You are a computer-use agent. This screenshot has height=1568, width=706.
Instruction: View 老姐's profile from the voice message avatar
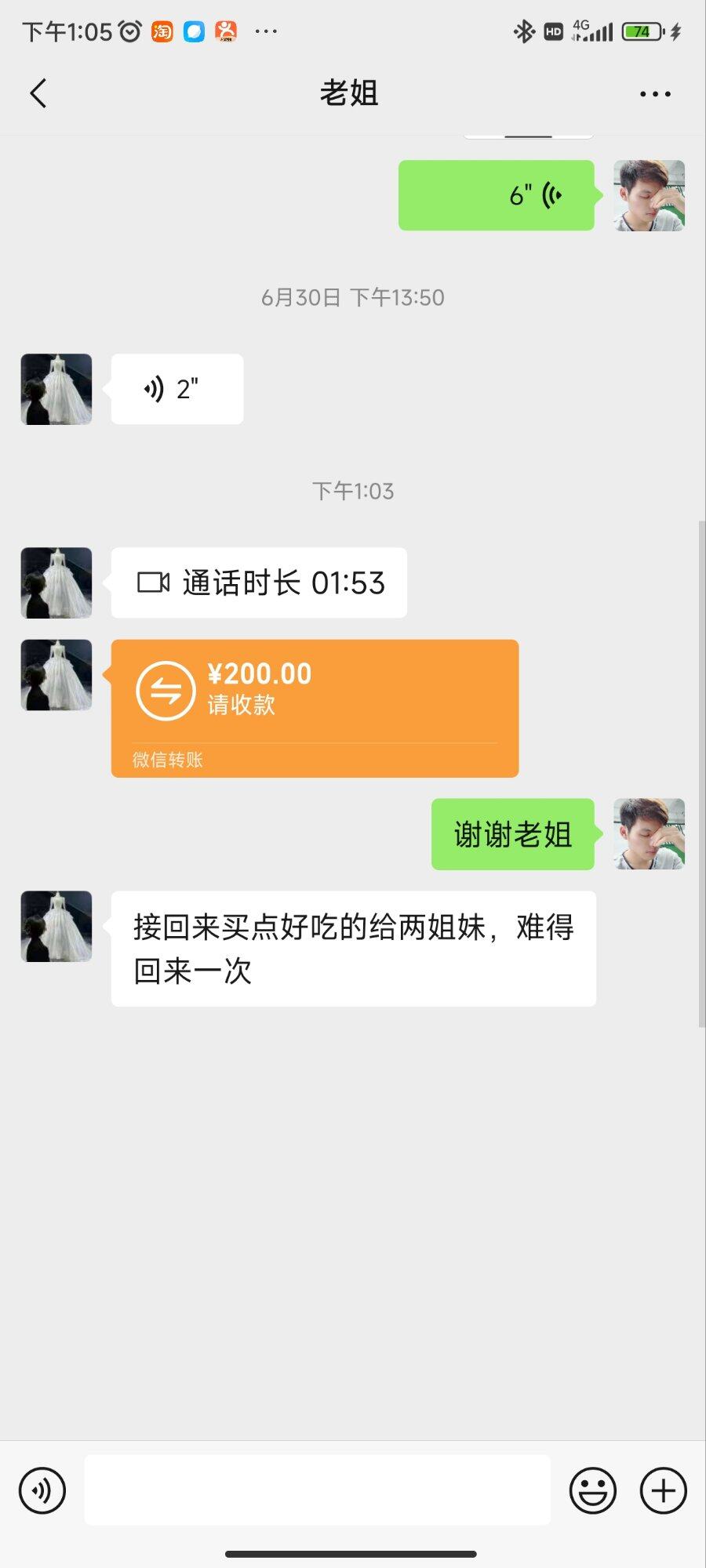pos(56,389)
